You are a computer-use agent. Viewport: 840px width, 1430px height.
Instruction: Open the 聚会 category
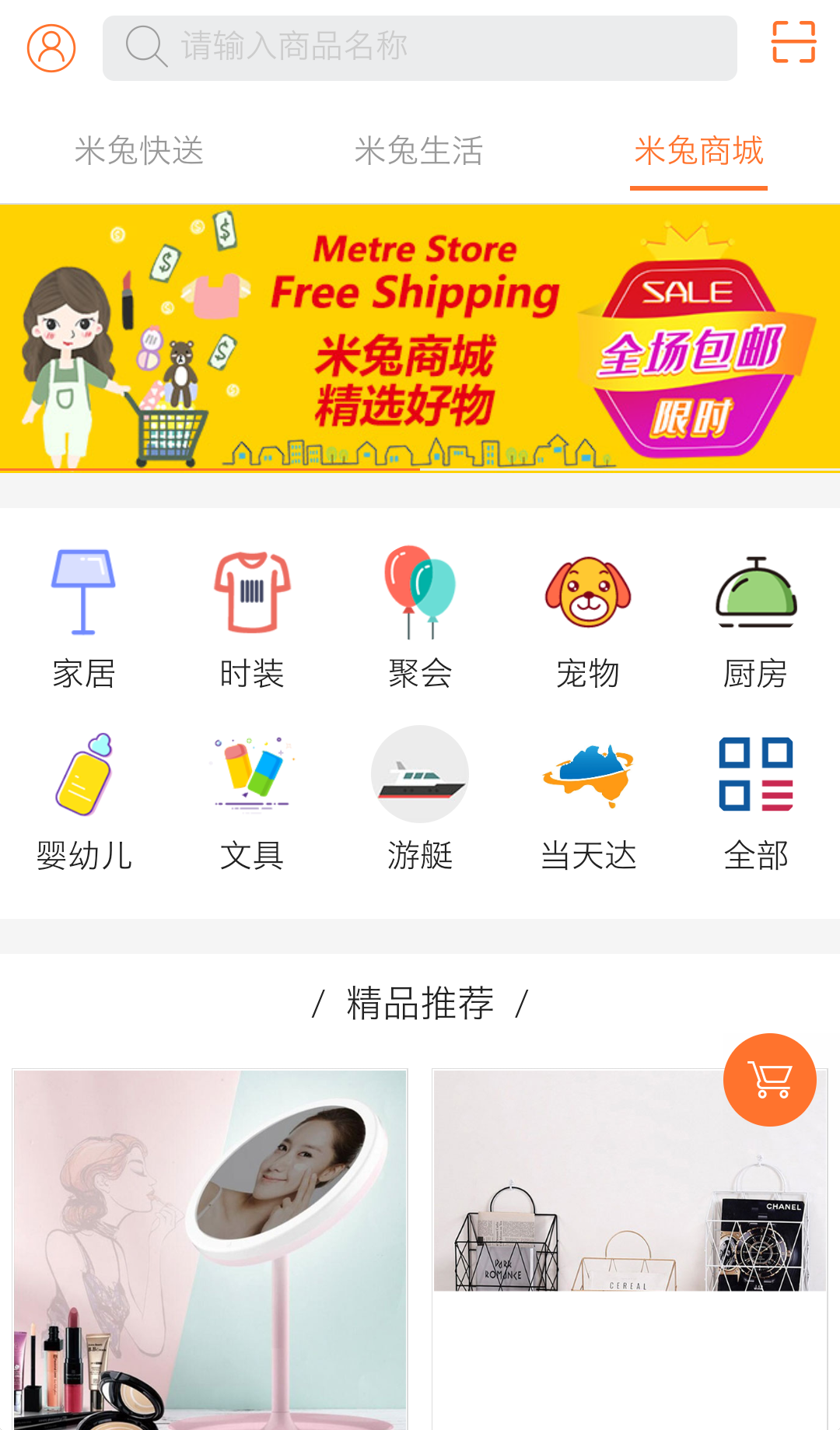(420, 619)
